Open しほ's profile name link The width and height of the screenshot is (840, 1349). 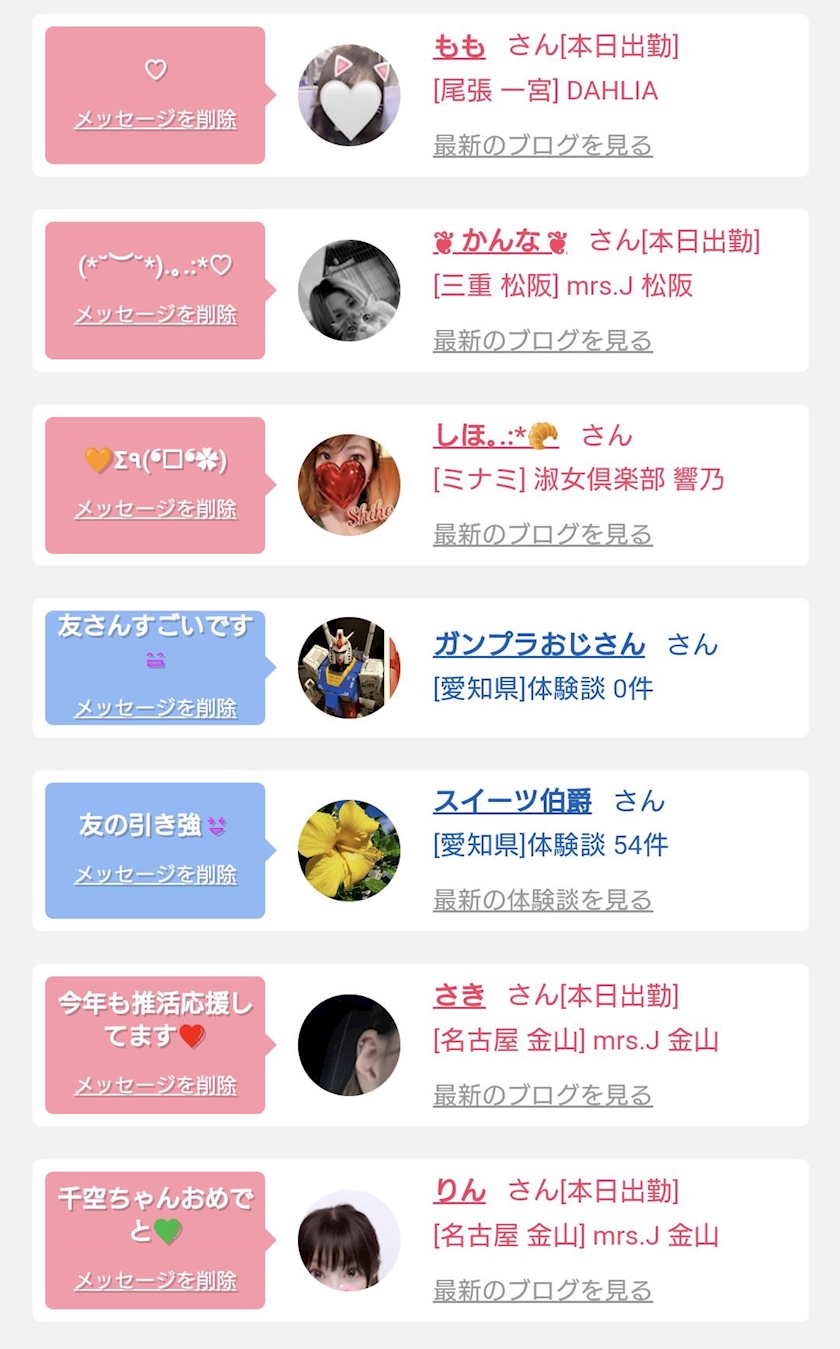click(495, 435)
